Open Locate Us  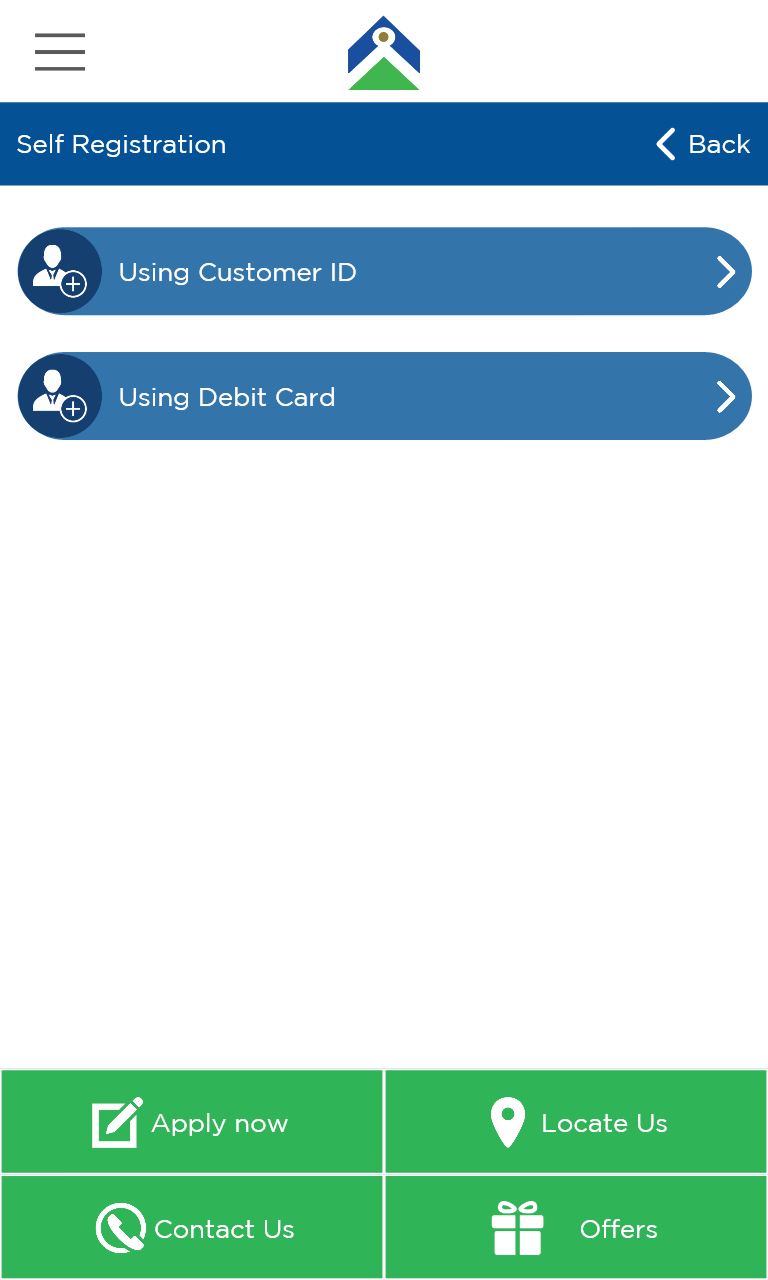point(577,1123)
